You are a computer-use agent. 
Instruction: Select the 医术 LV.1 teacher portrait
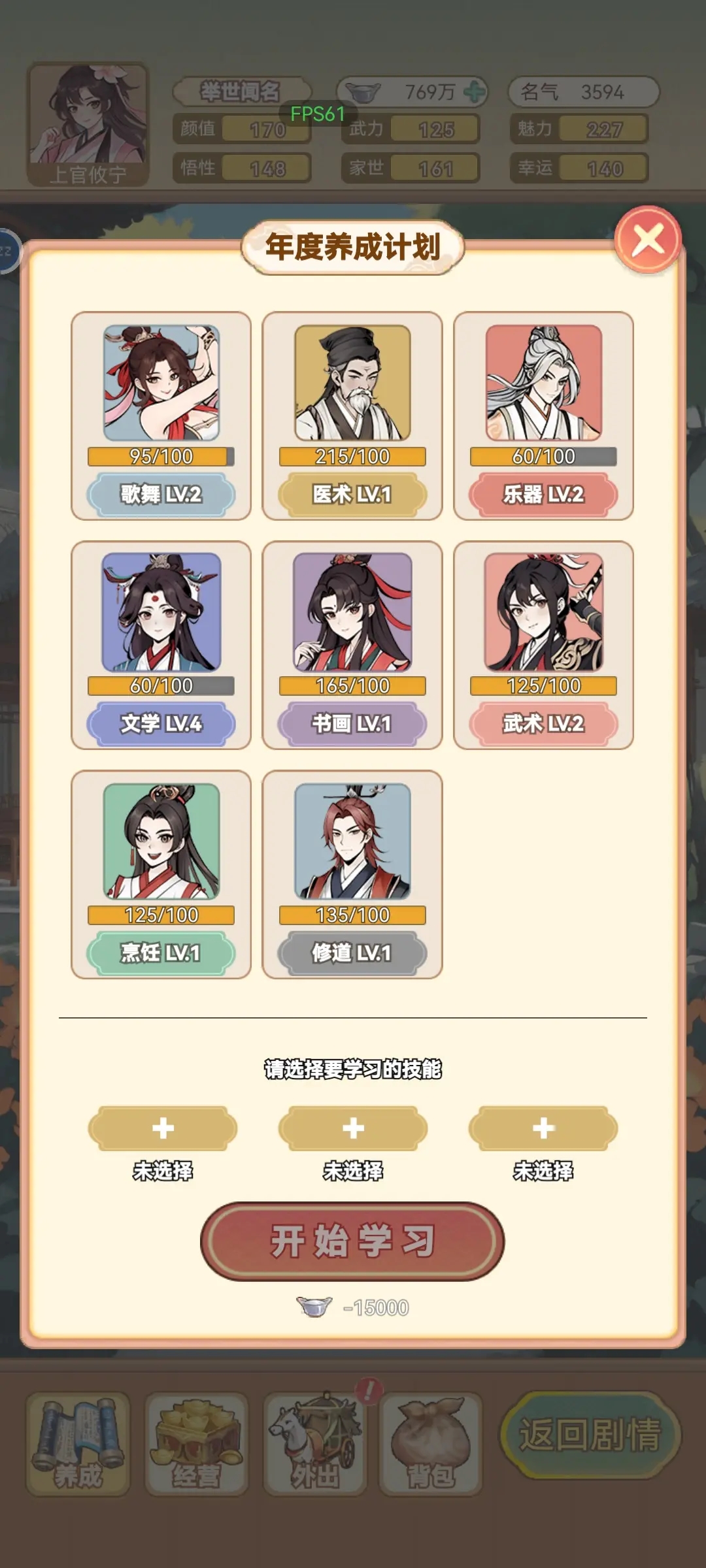[353, 383]
